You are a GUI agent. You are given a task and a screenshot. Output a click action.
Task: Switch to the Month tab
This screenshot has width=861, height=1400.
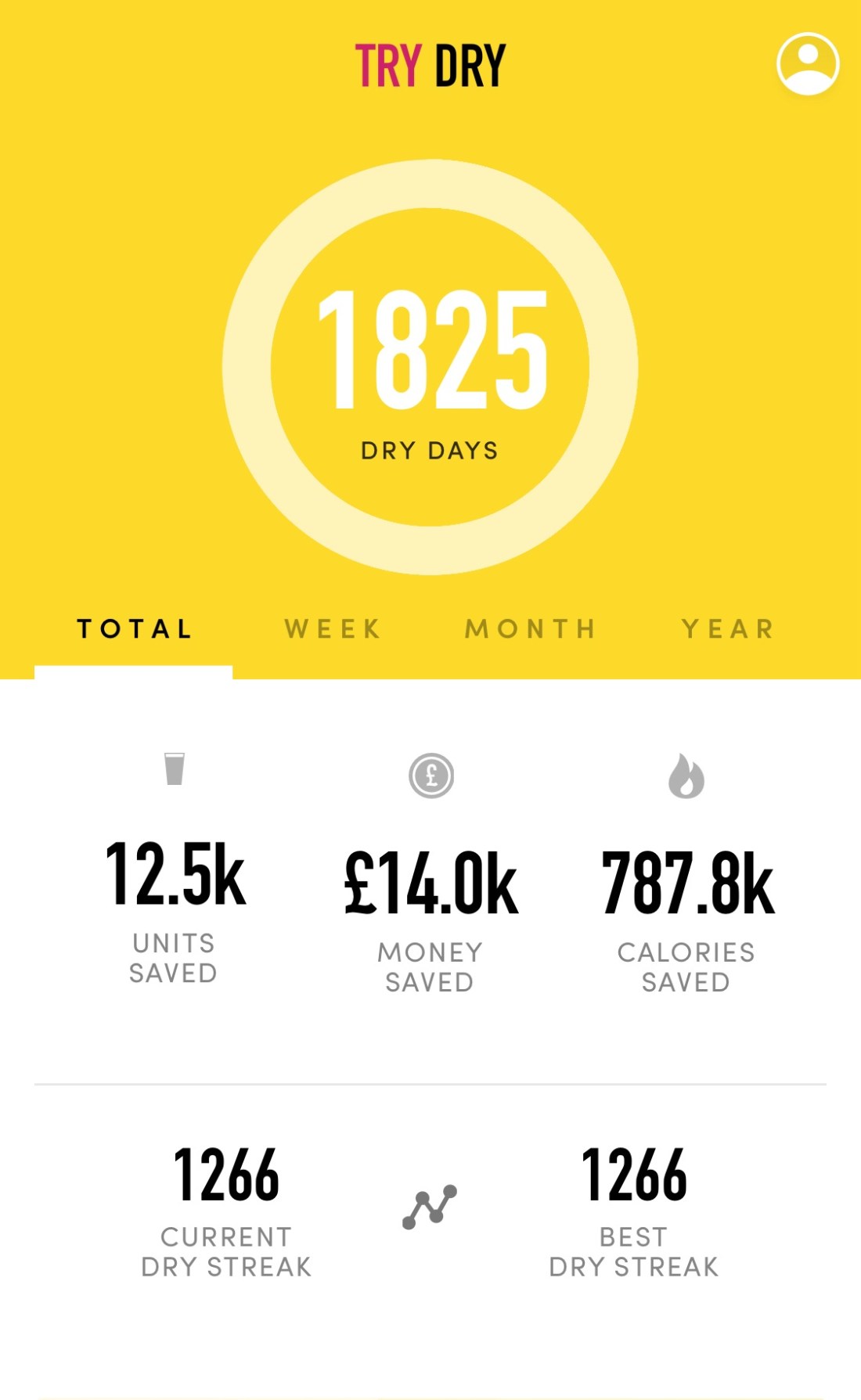[531, 629]
